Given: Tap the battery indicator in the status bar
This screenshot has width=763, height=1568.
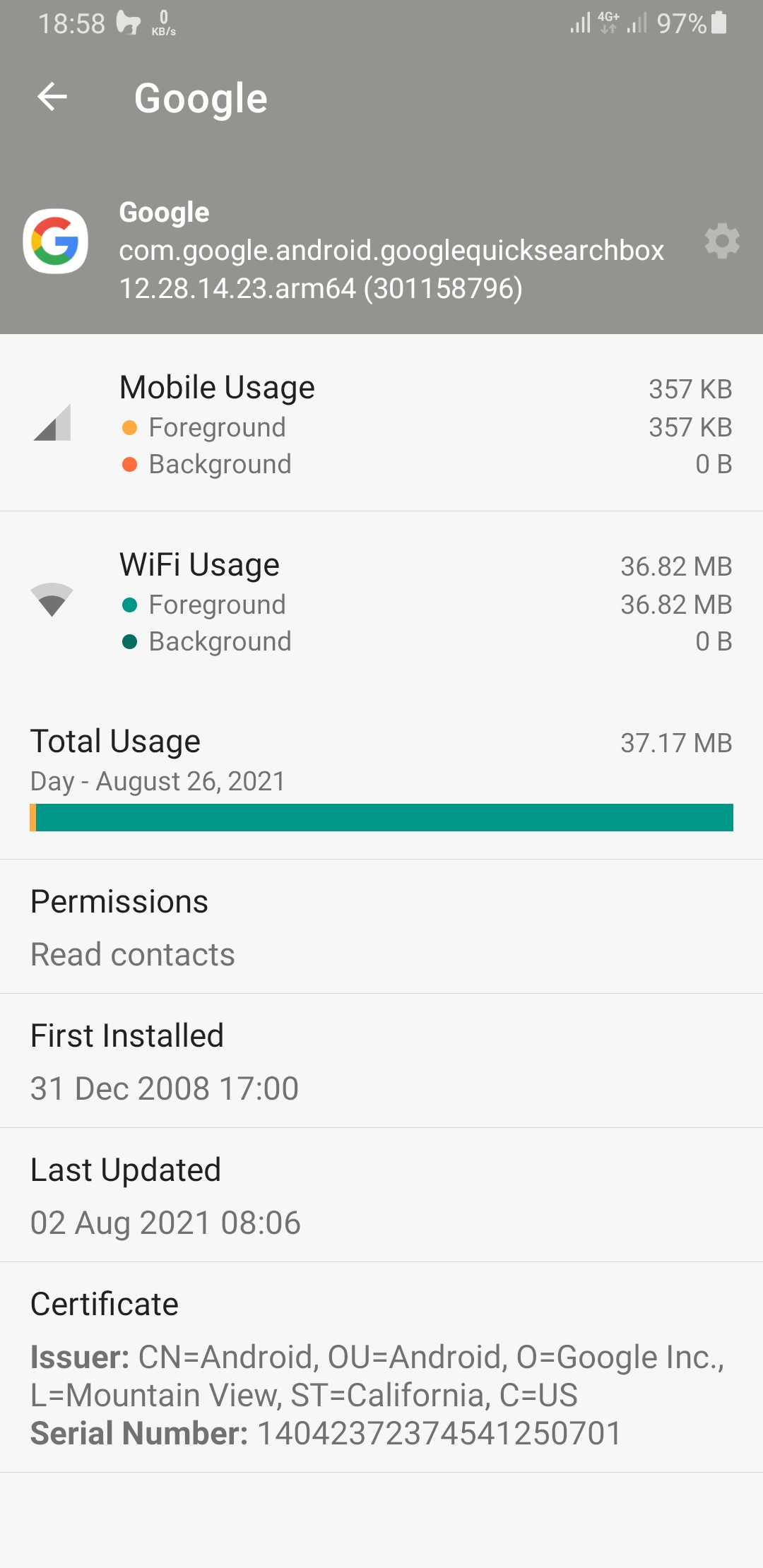Looking at the screenshot, I should tap(719, 23).
